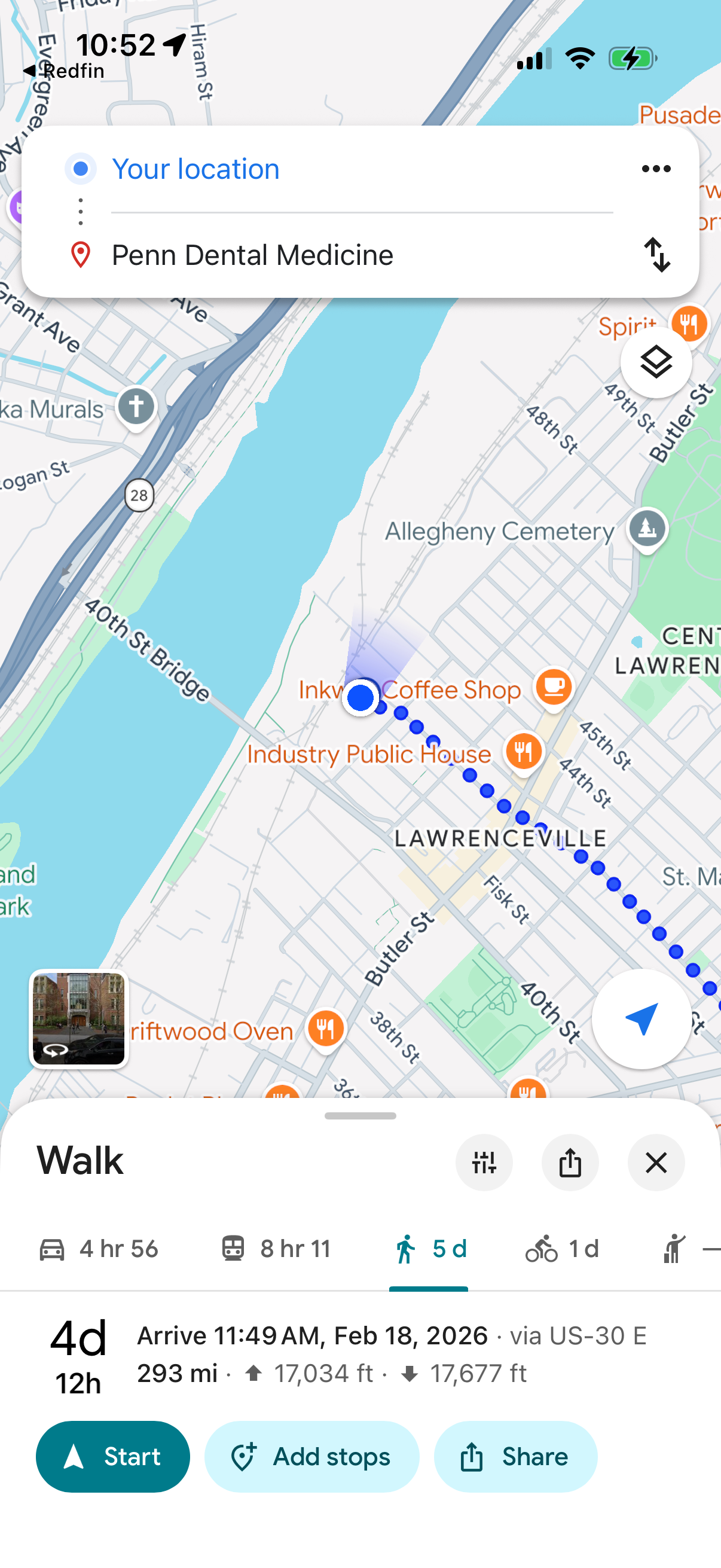Image resolution: width=721 pixels, height=1568 pixels.
Task: Open the three-dot route menu
Action: (655, 169)
